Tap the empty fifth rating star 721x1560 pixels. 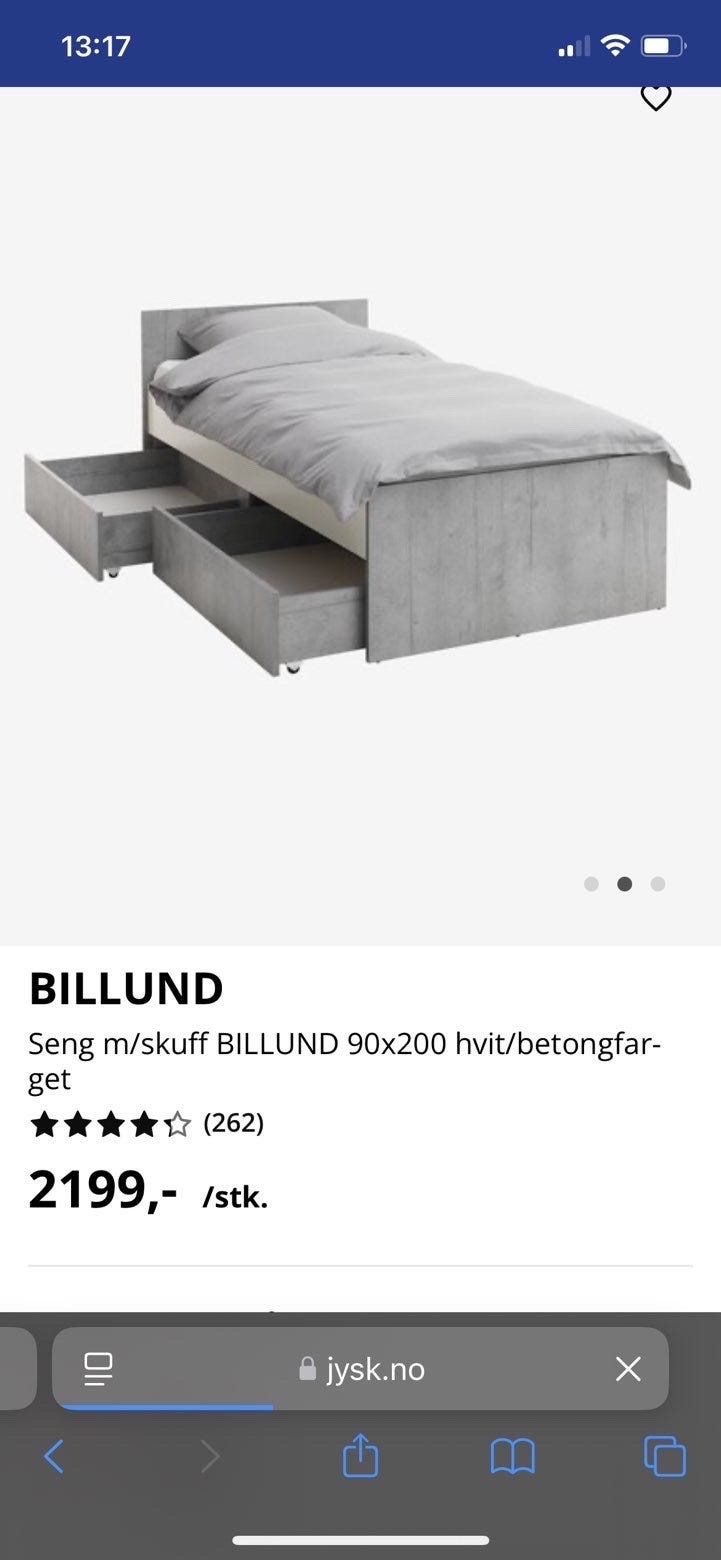pyautogui.click(x=177, y=1124)
